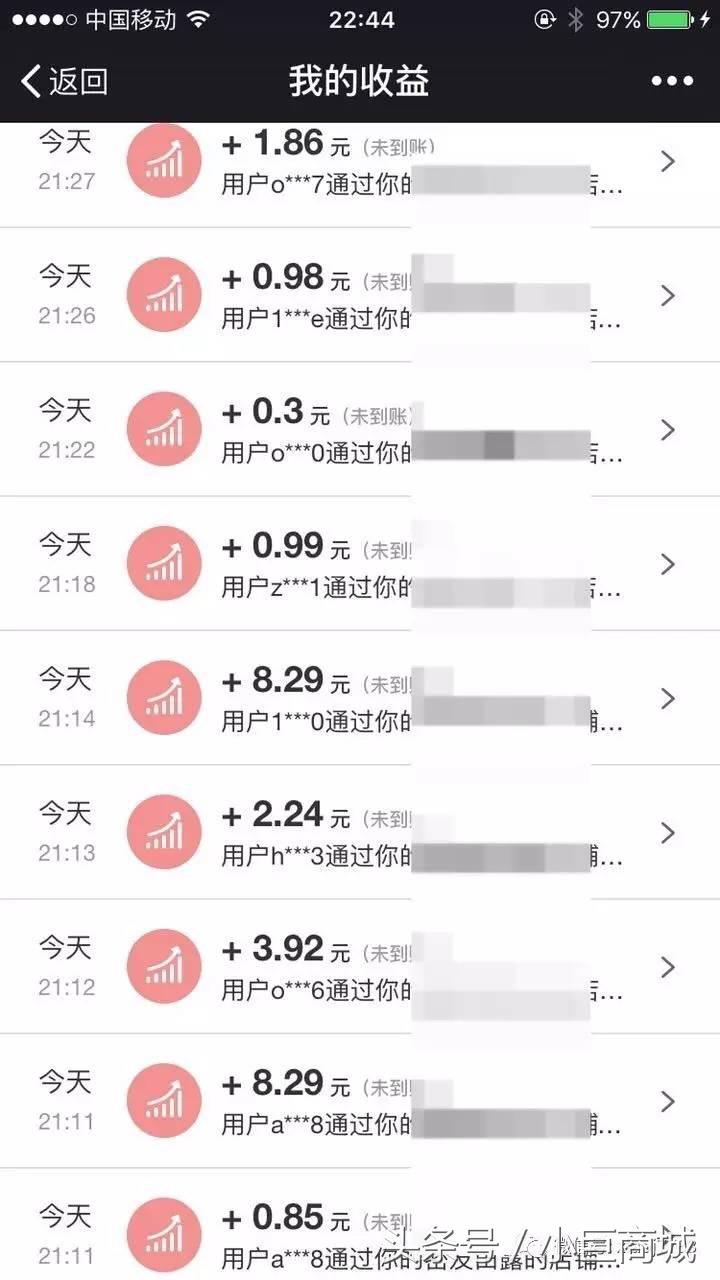The image size is (720, 1280).
Task: Expand the +1.86元 record via its chevron
Action: pos(667,160)
